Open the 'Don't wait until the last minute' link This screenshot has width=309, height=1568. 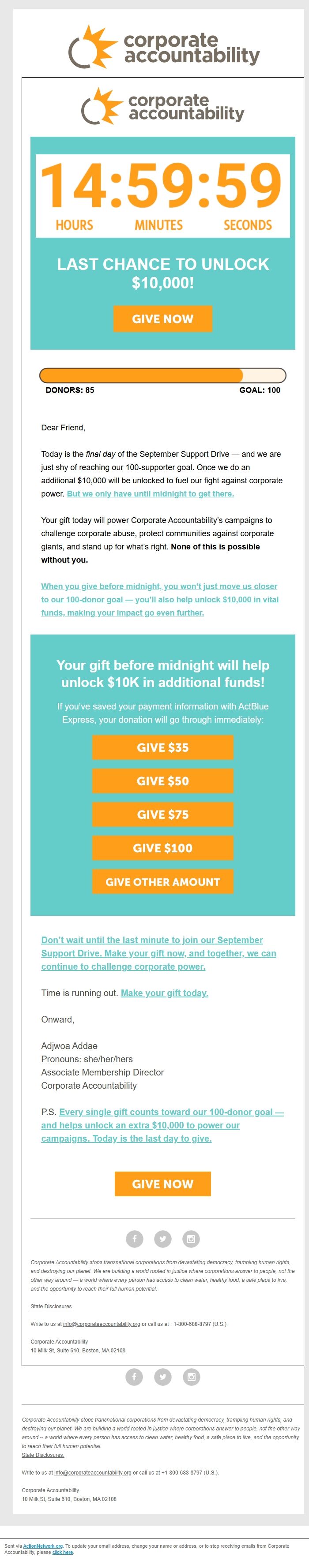(158, 953)
